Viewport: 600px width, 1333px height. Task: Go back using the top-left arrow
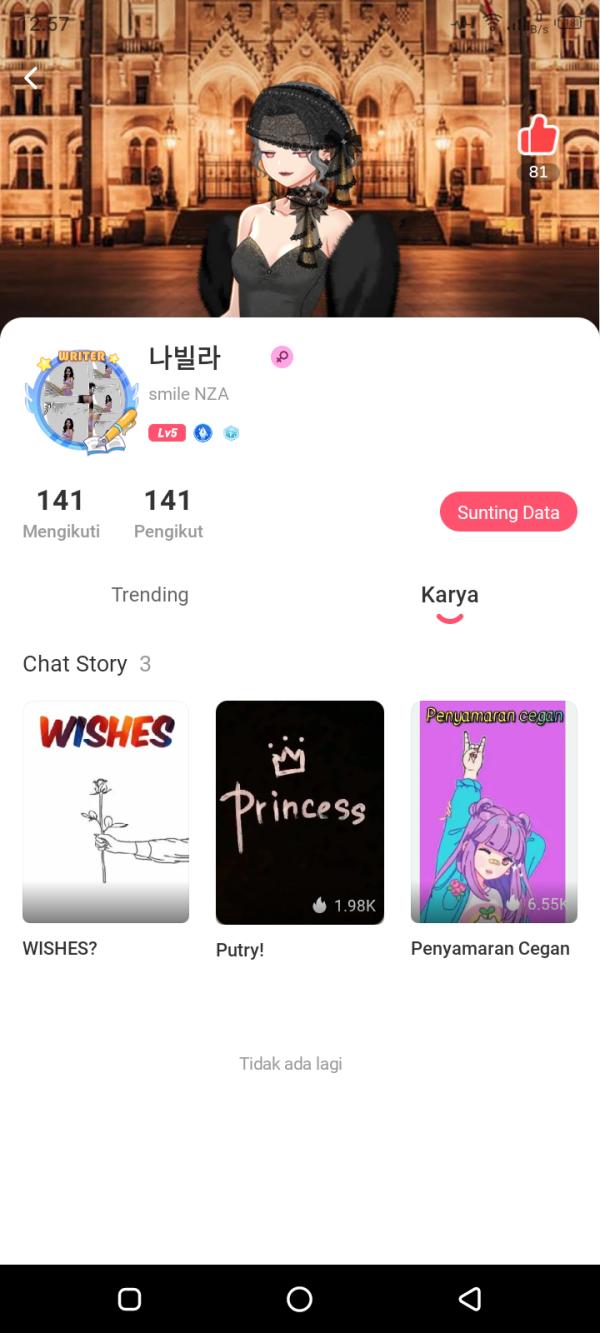(x=31, y=78)
